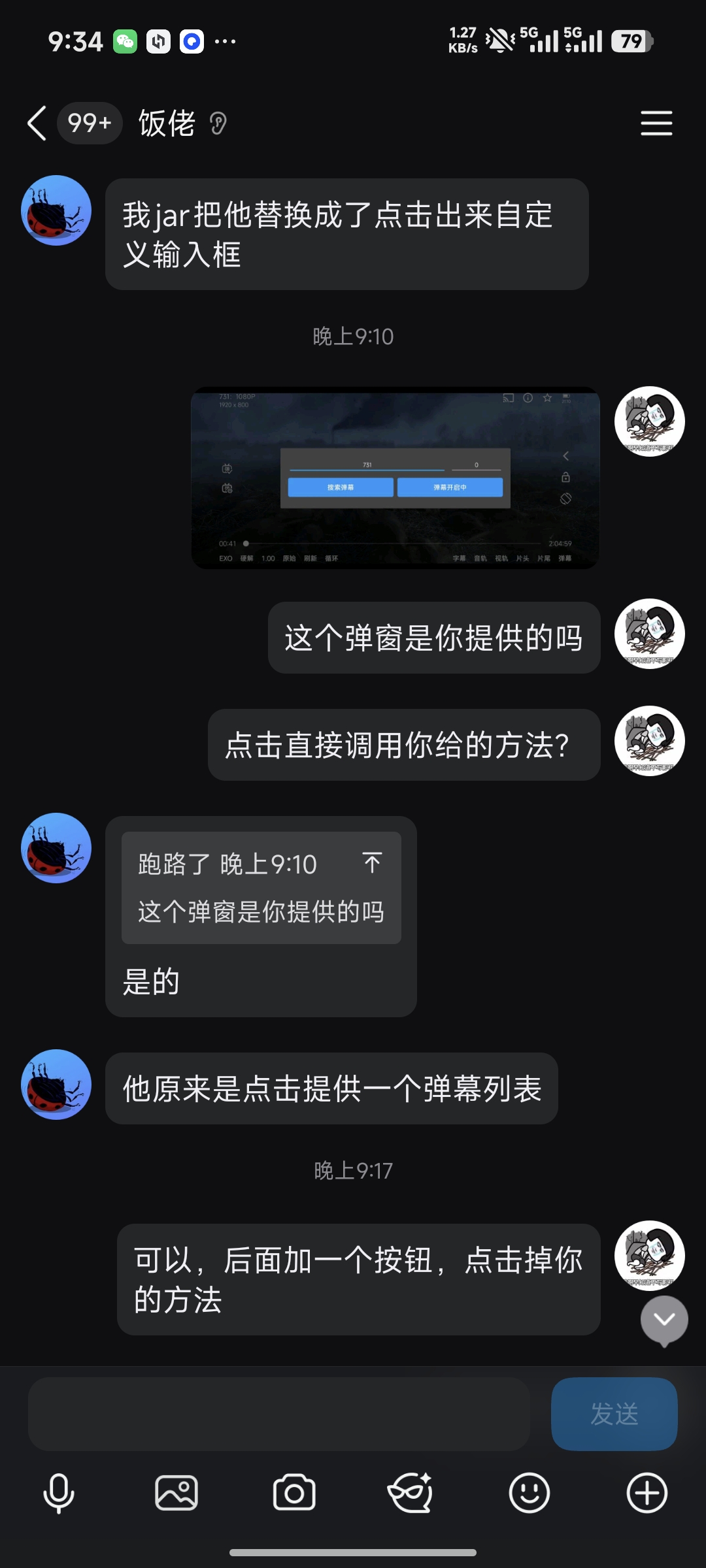Tap the video progress bar at 00:41
The width and height of the screenshot is (706, 1568).
247,544
